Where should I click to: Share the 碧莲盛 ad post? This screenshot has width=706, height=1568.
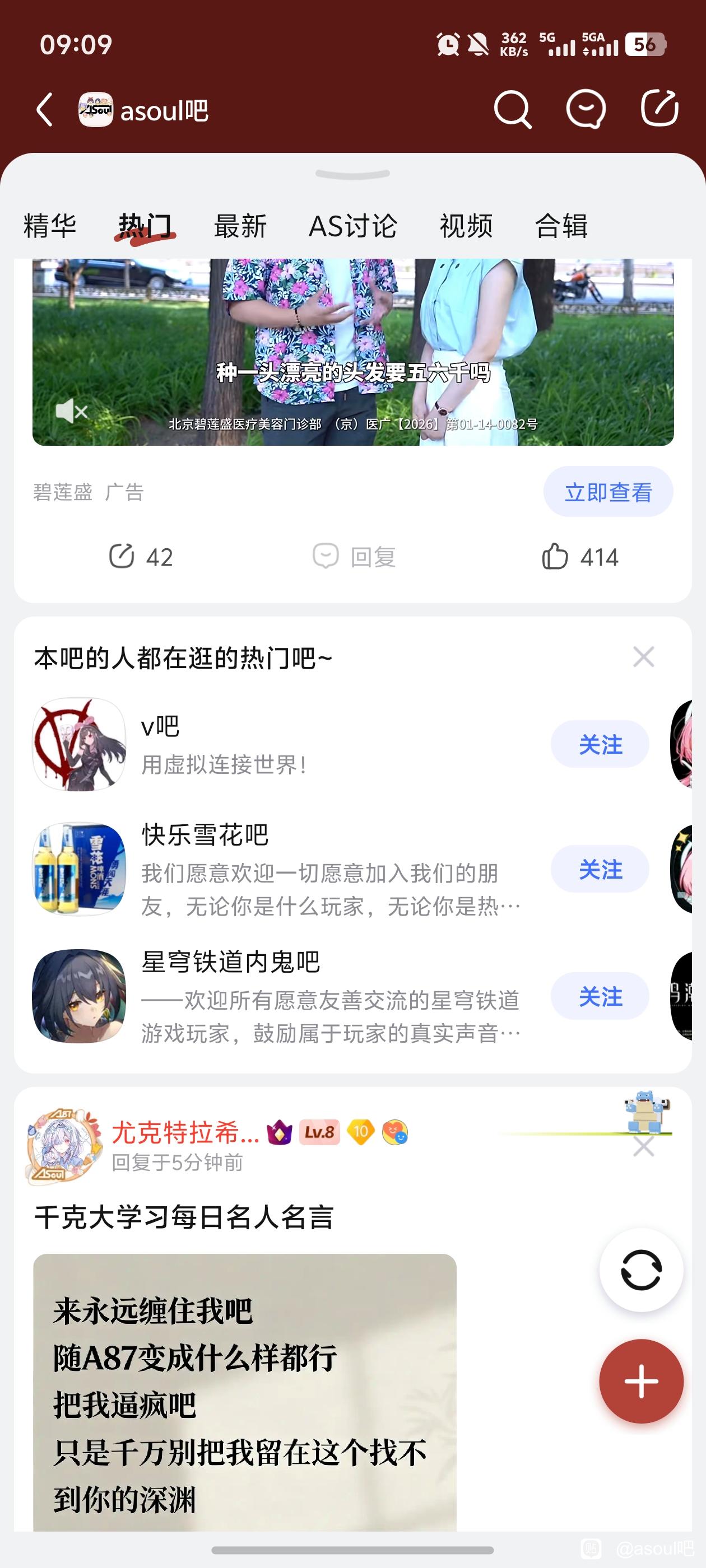[141, 556]
